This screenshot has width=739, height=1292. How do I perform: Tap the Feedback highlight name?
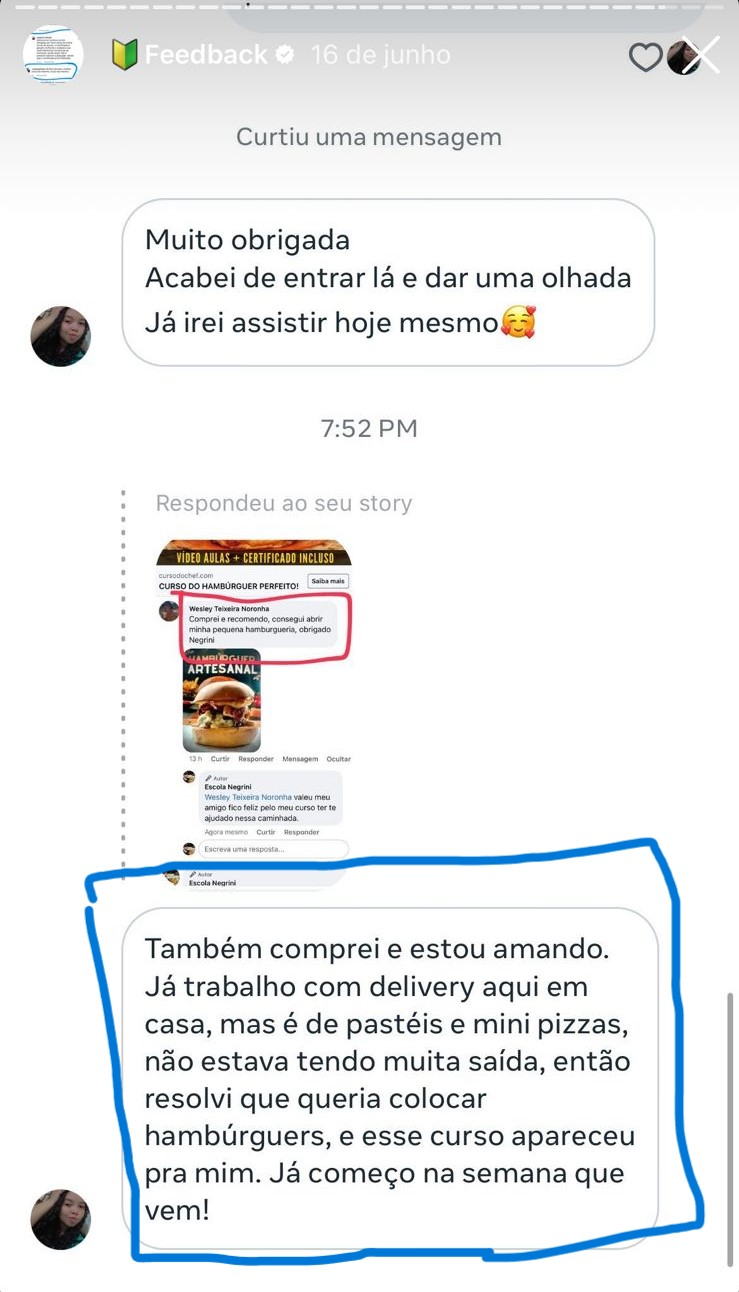(x=206, y=55)
